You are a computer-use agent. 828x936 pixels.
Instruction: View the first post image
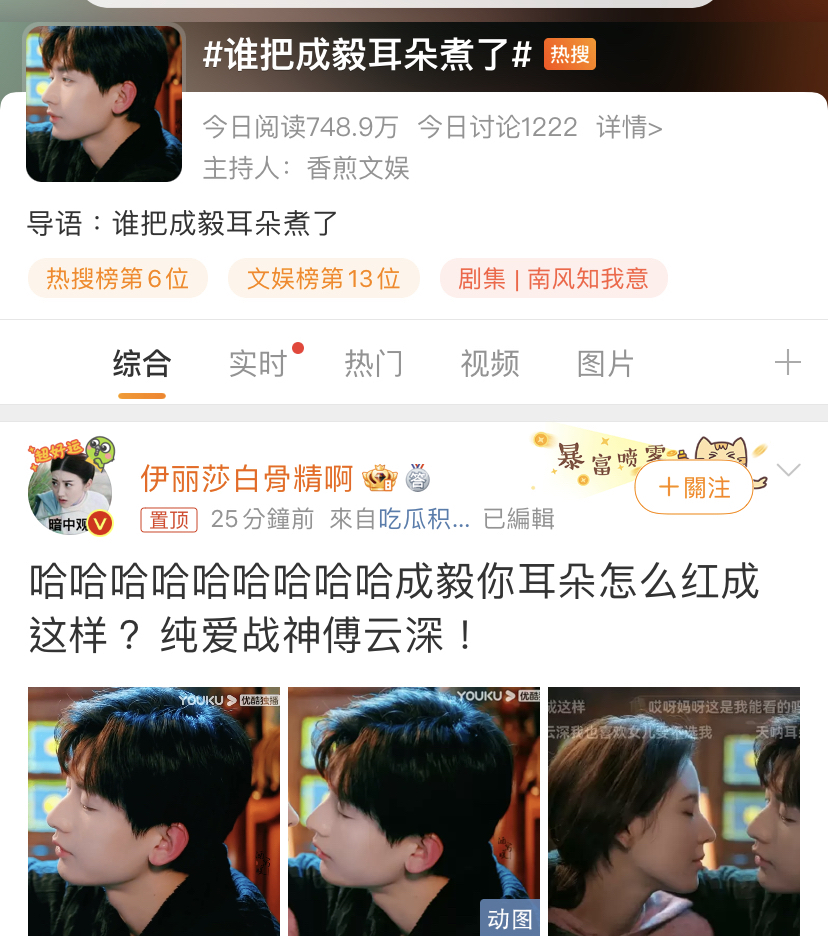pyautogui.click(x=153, y=811)
